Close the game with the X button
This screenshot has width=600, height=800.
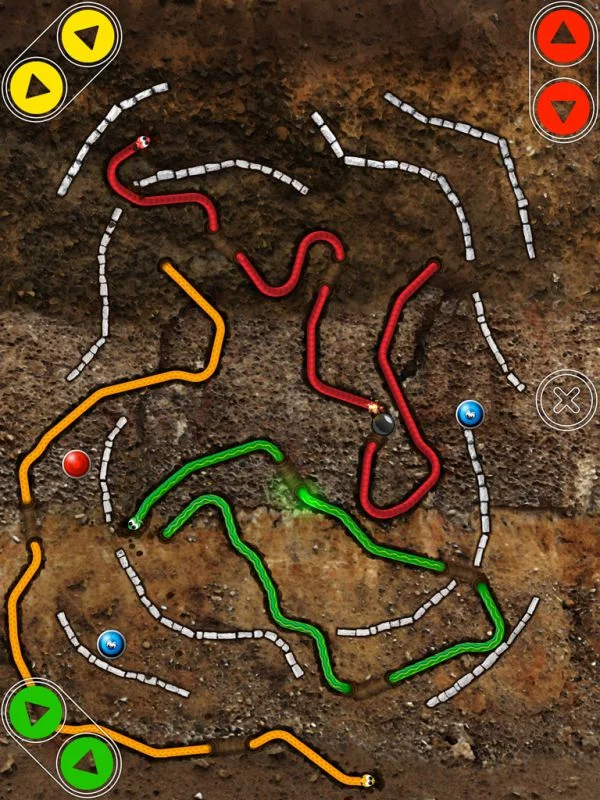(566, 401)
